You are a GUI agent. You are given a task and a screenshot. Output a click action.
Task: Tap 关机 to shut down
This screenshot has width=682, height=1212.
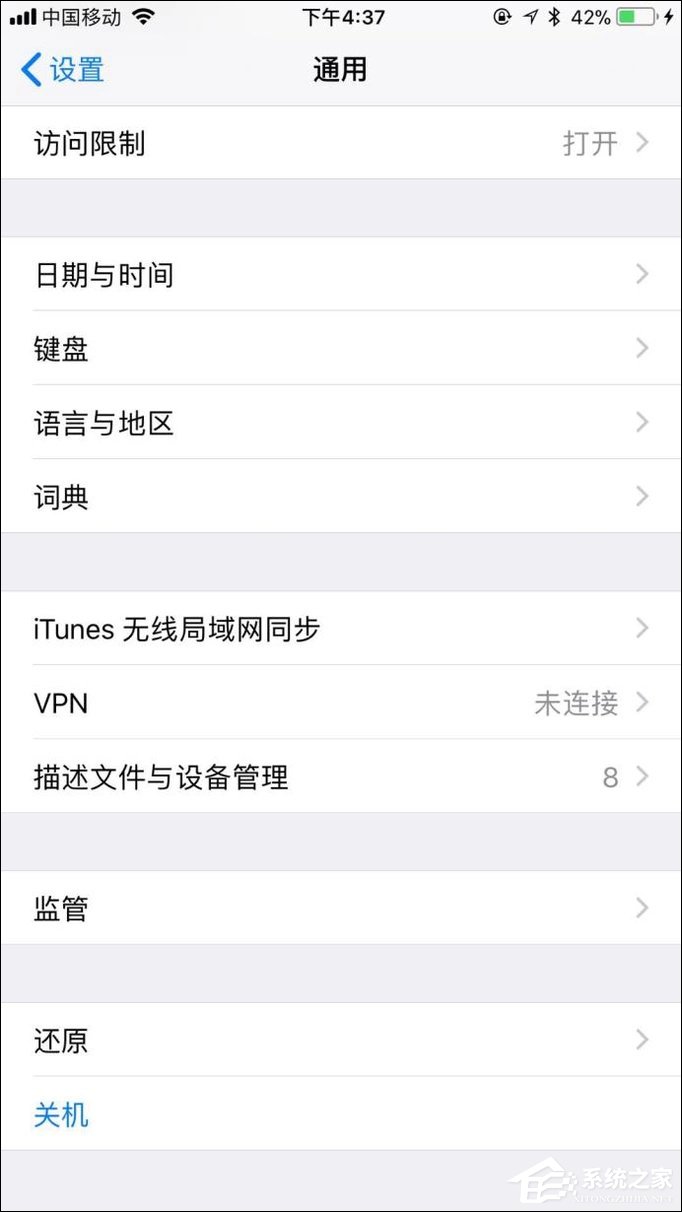tap(62, 1114)
